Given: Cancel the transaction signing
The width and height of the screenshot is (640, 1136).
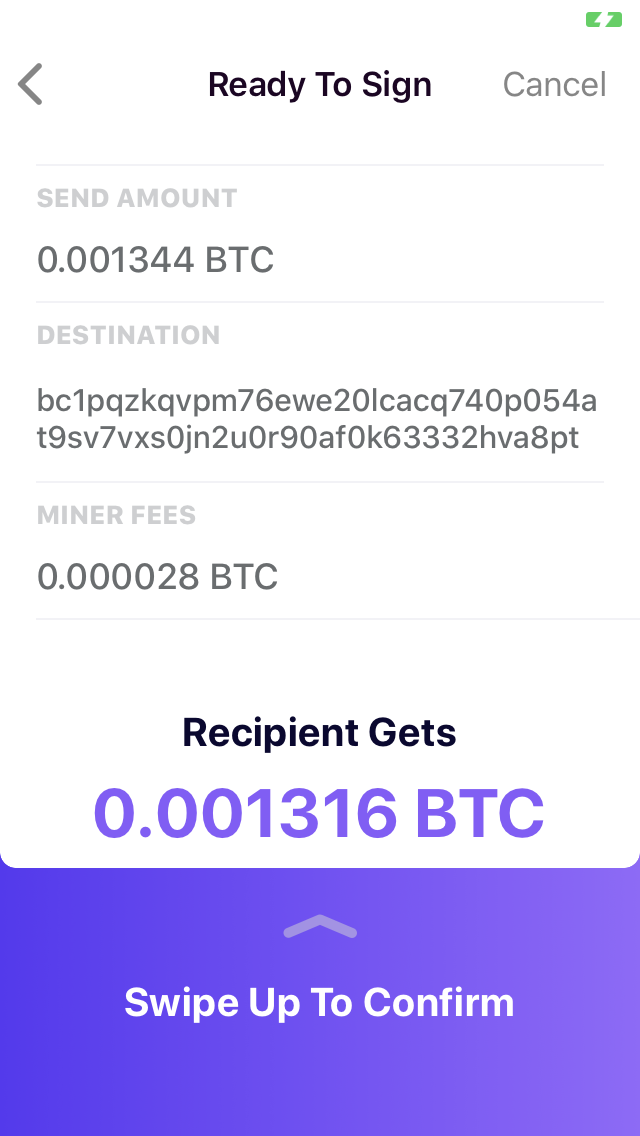Looking at the screenshot, I should coord(554,85).
